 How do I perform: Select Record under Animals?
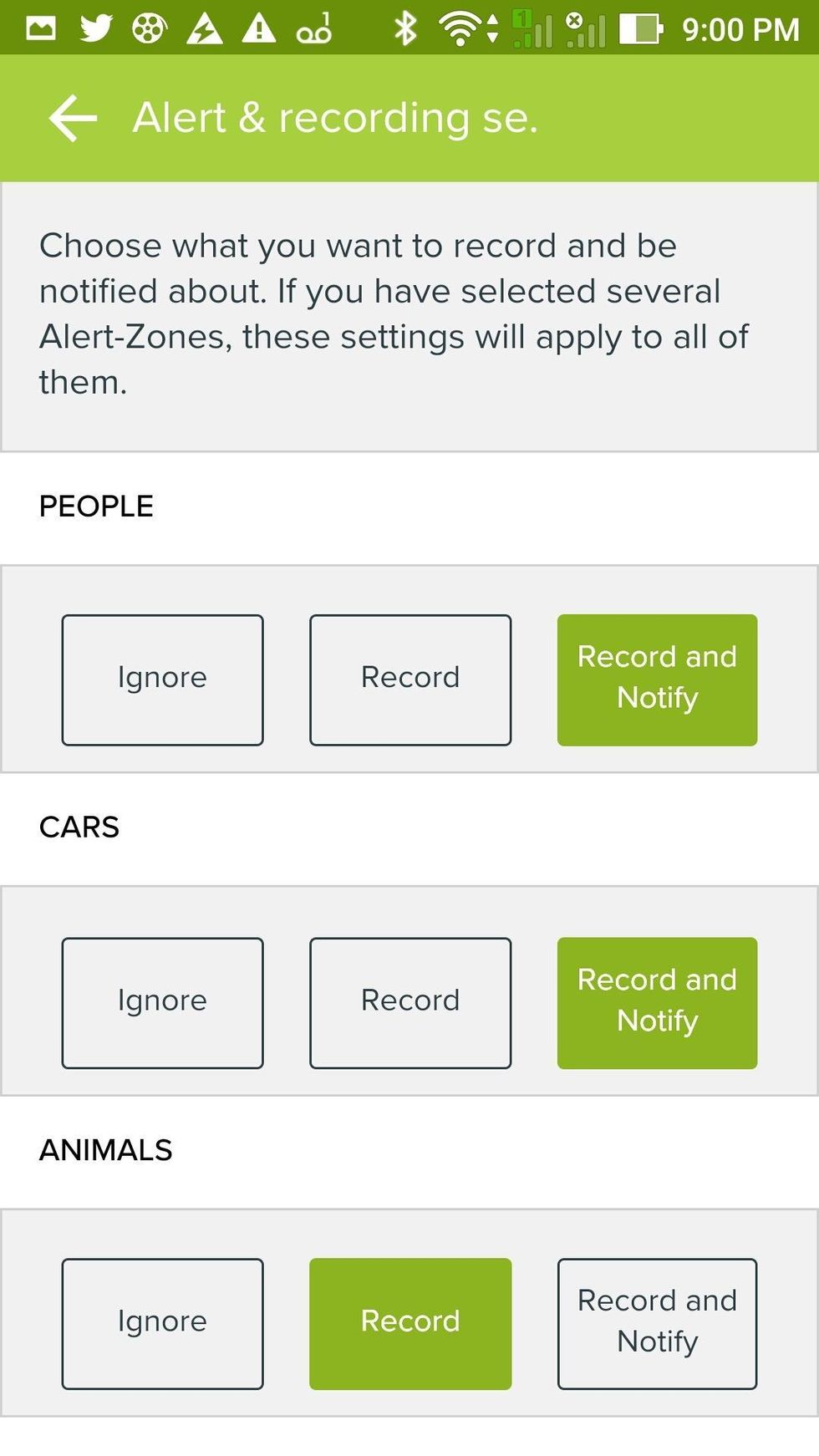(x=410, y=1323)
